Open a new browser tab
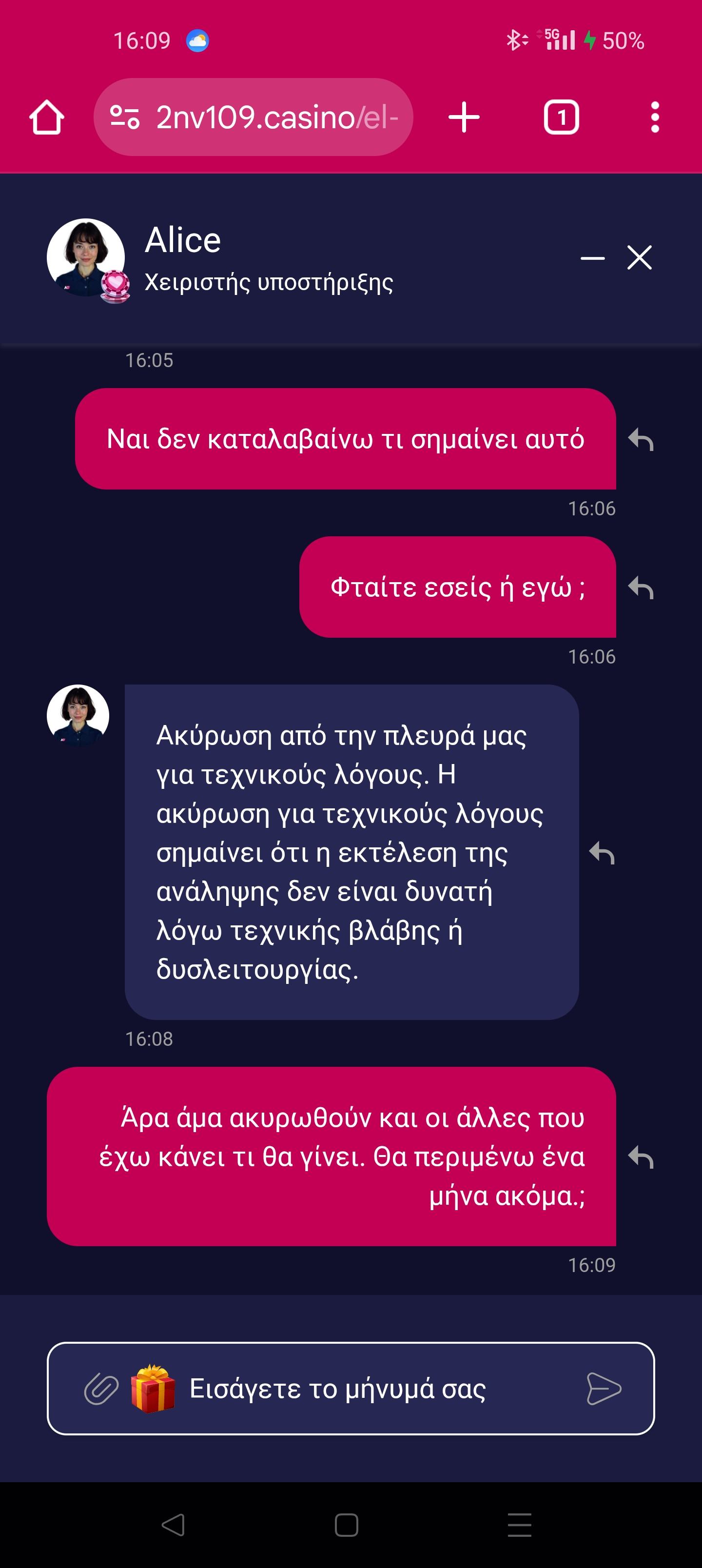This screenshot has height=1568, width=702. coord(464,117)
